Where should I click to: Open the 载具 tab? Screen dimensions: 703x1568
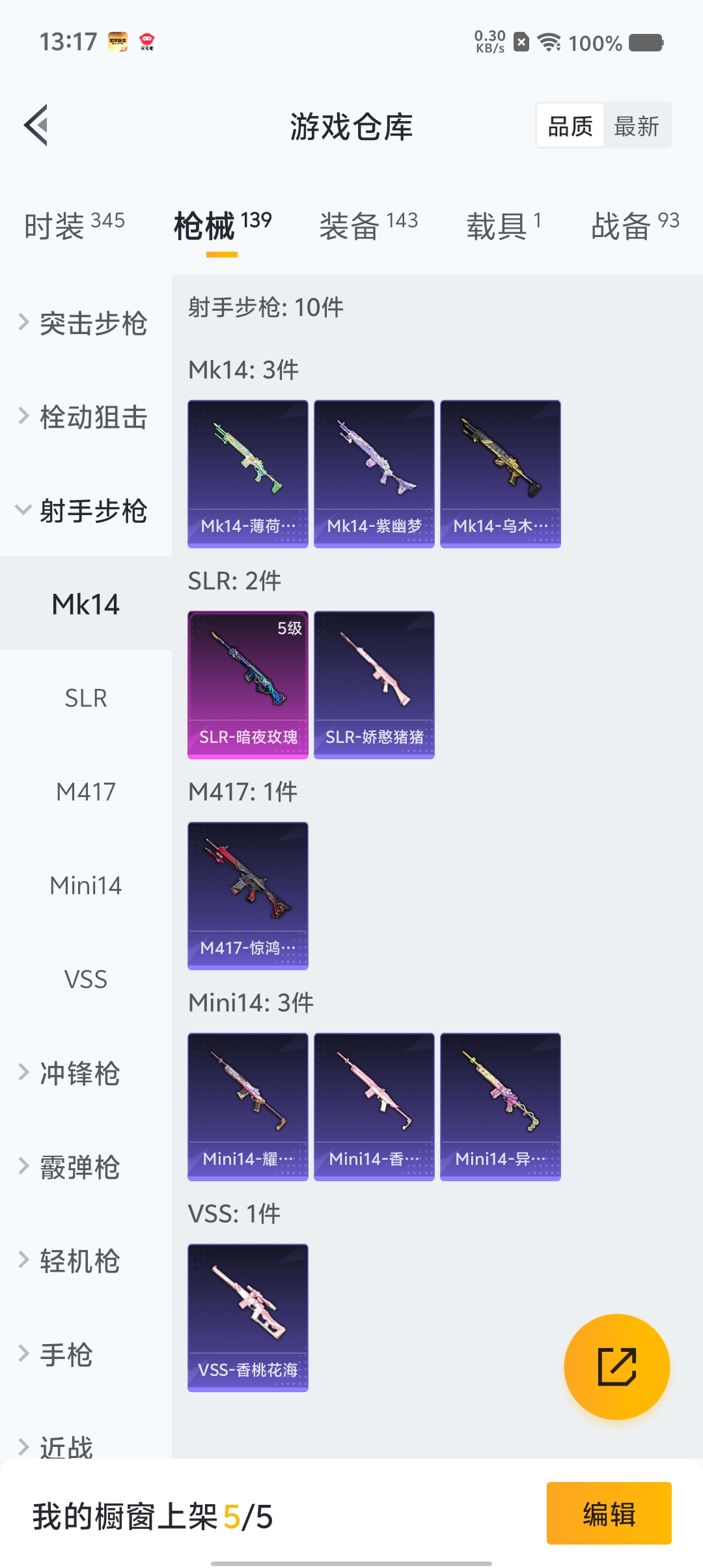tap(503, 226)
